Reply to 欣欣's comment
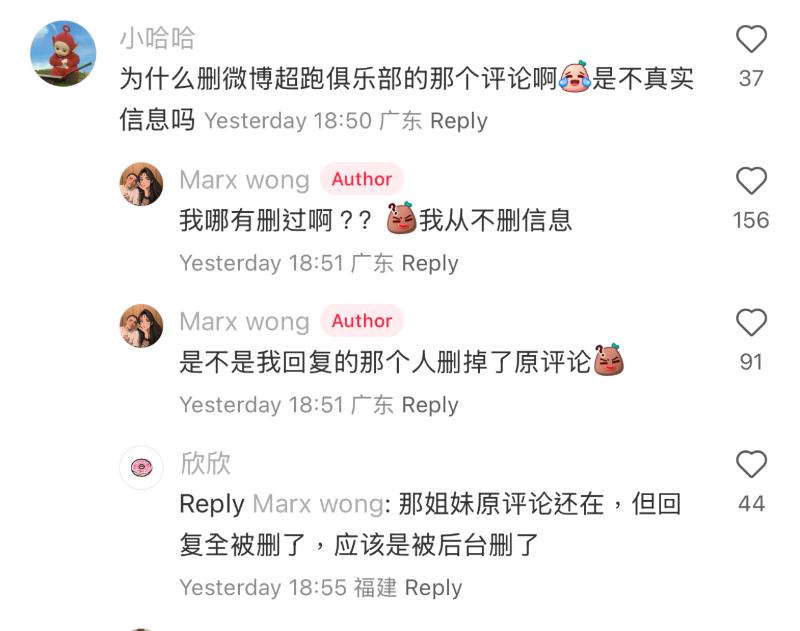The width and height of the screenshot is (800, 631). (x=434, y=587)
